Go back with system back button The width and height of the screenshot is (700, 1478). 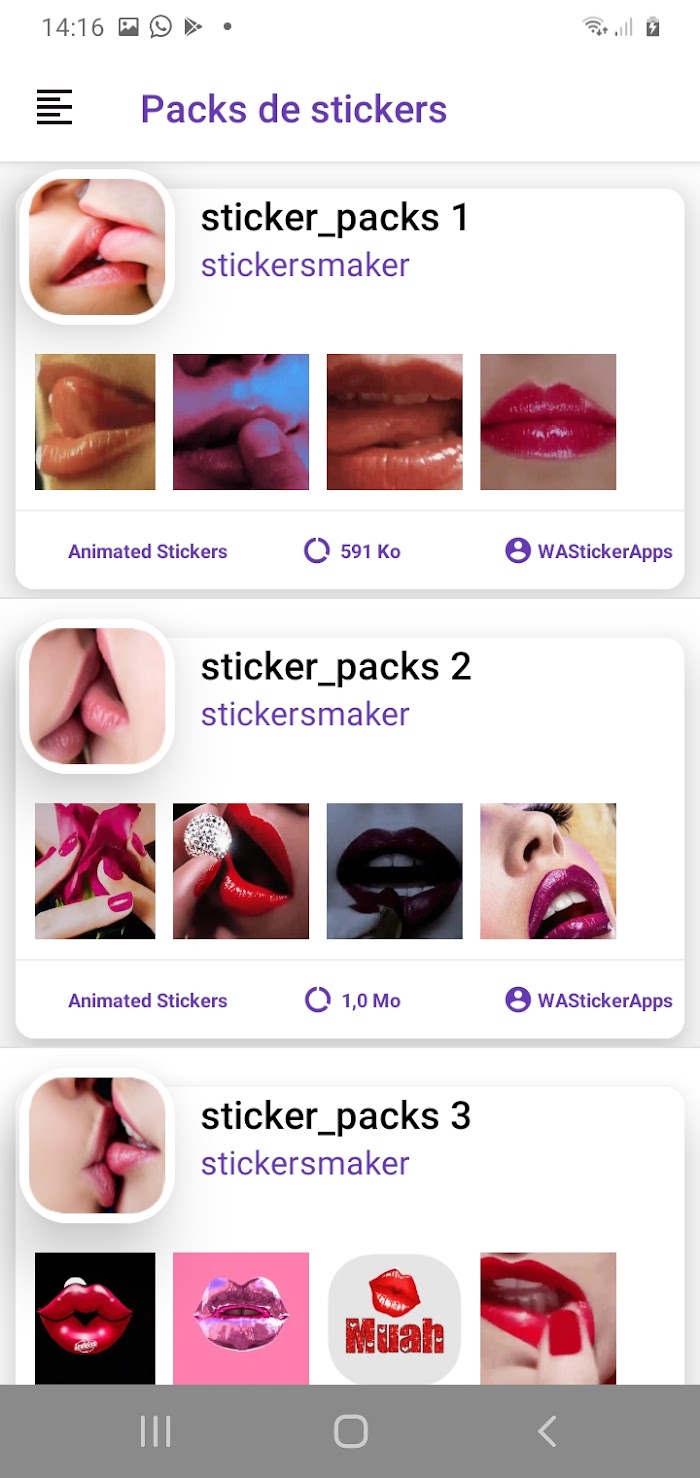coord(546,1432)
